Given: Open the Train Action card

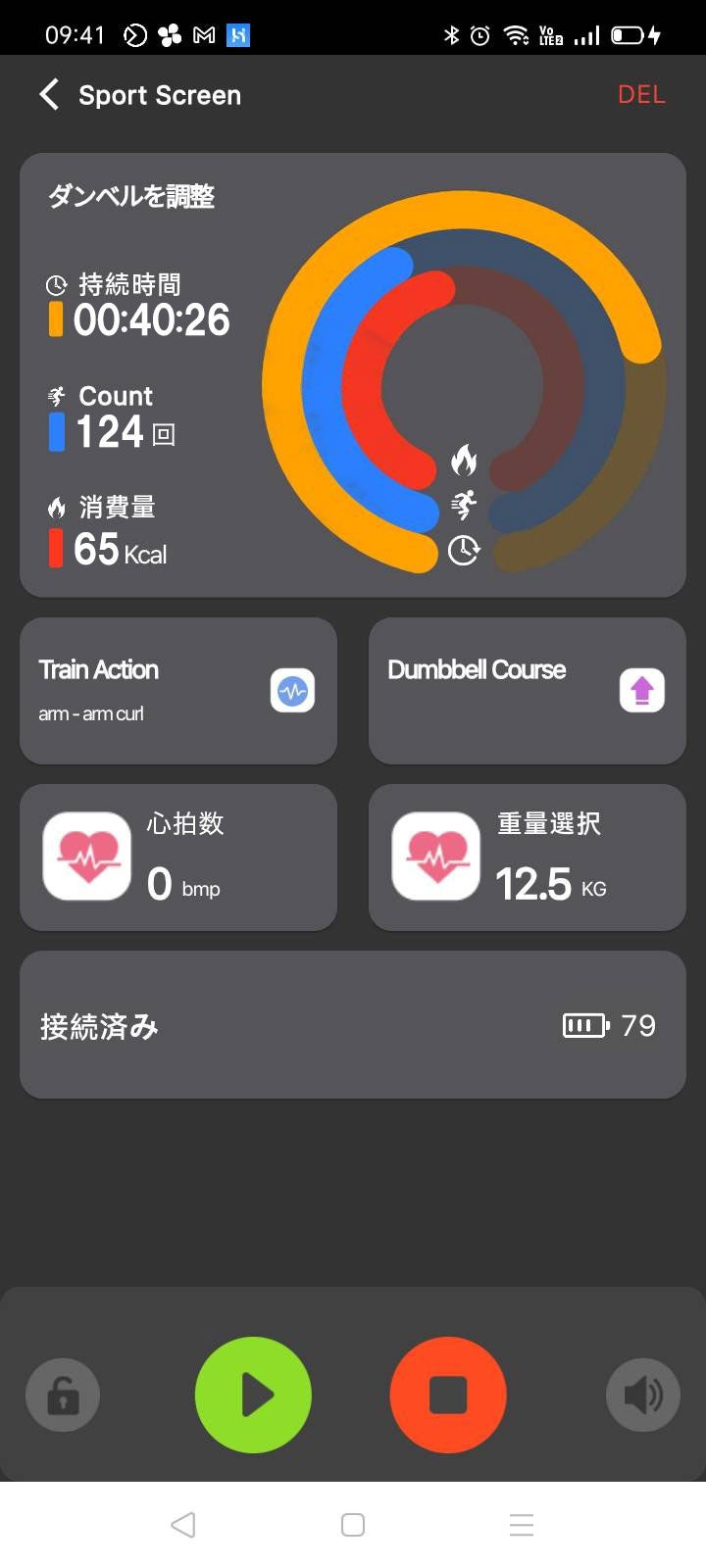Looking at the screenshot, I should point(178,691).
